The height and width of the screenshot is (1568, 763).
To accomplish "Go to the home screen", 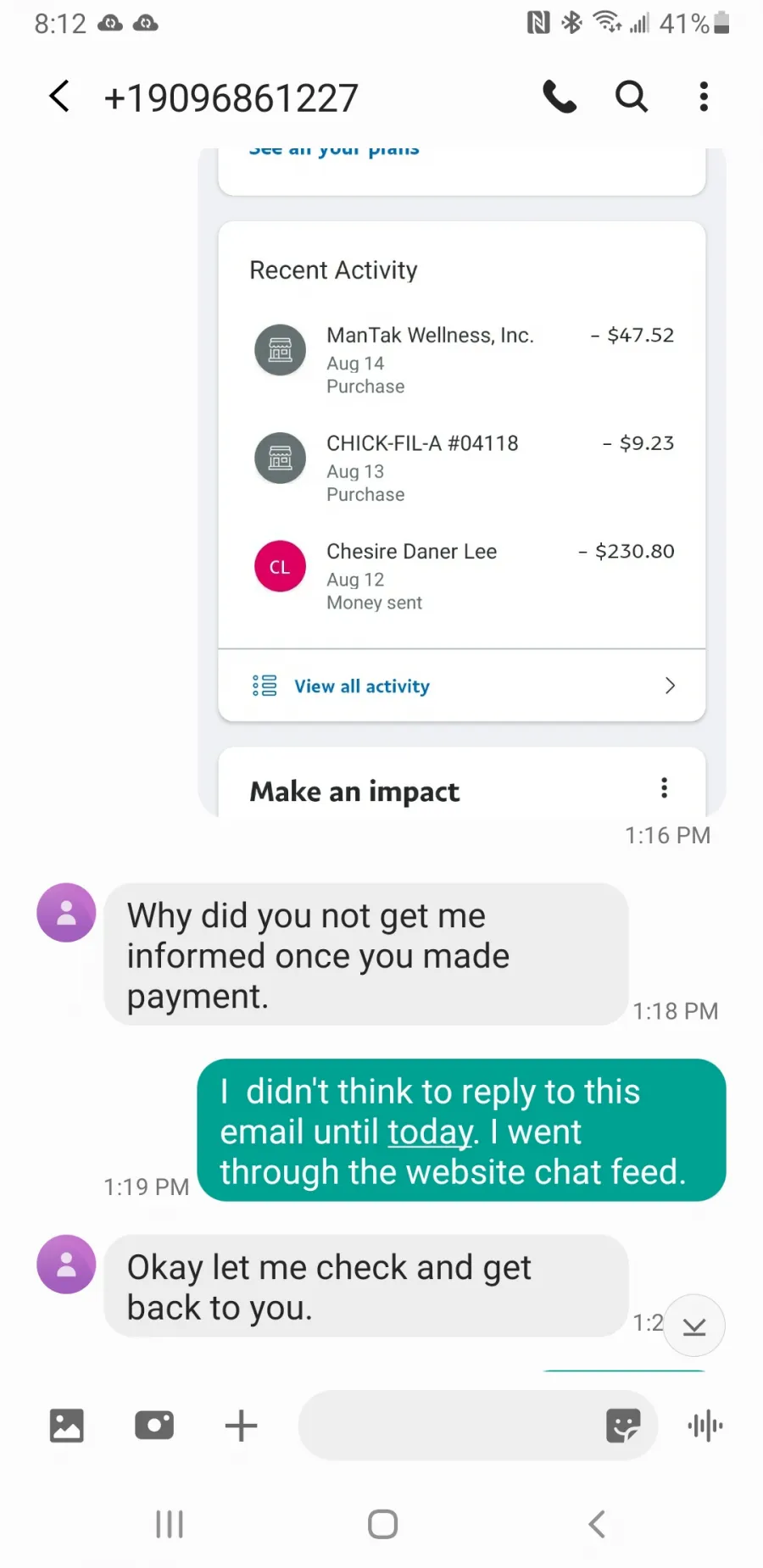I will click(382, 1524).
